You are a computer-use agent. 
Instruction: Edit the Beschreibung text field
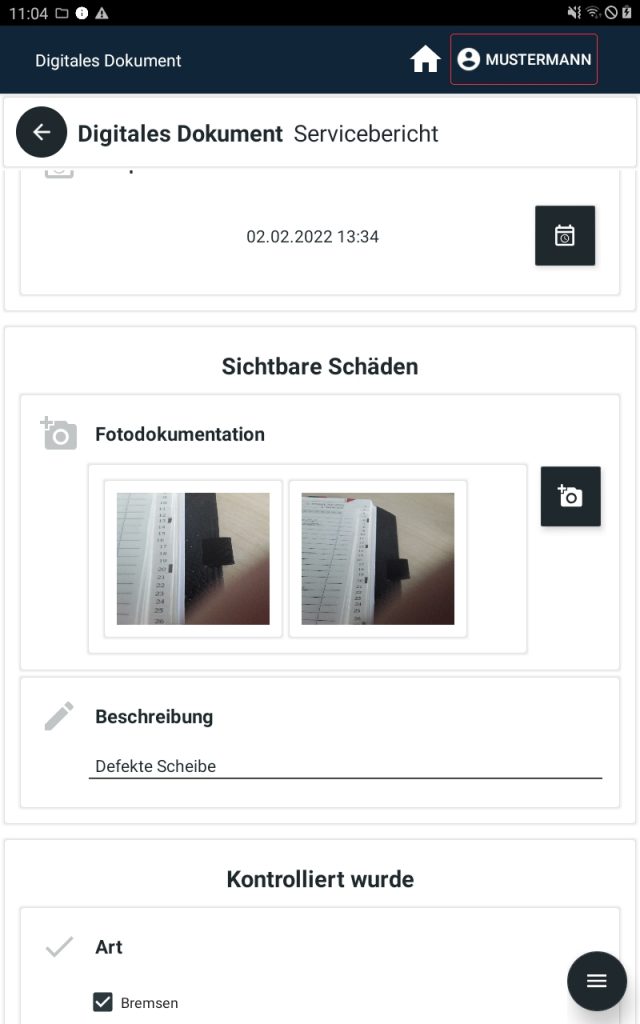[345, 766]
